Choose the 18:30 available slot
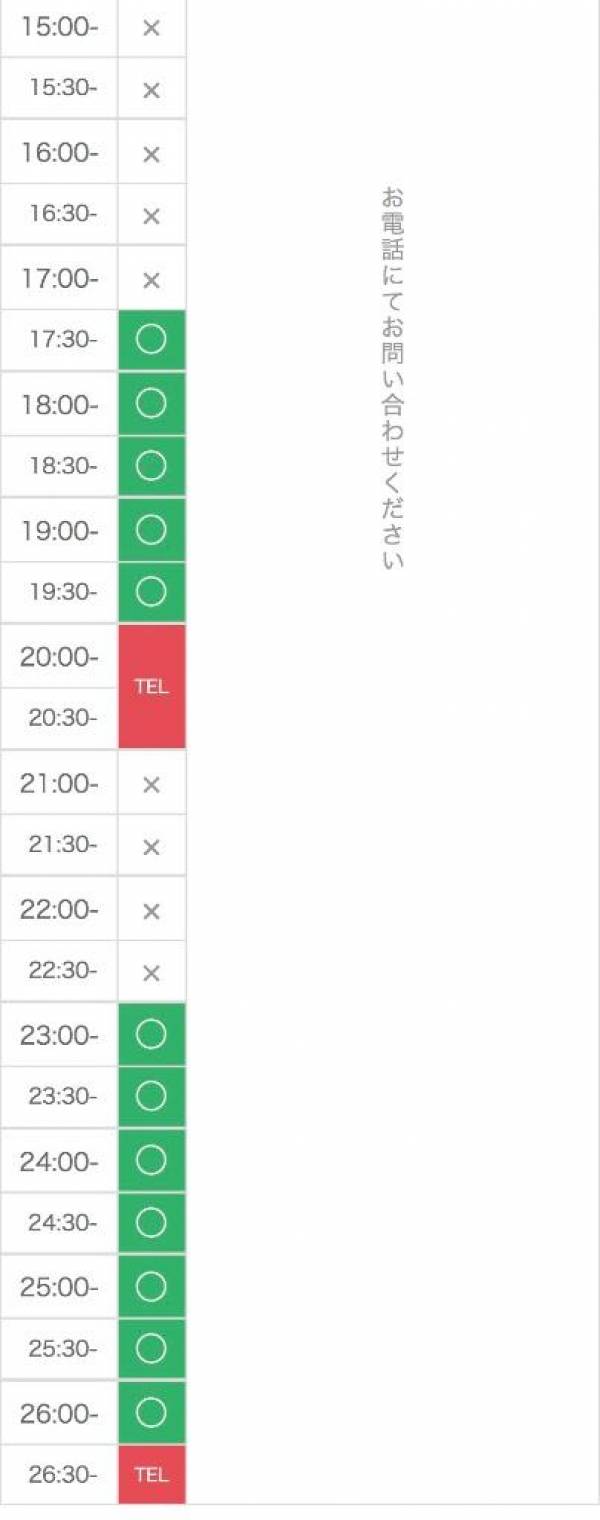Screen dimensions: 600x1520 (x=151, y=466)
